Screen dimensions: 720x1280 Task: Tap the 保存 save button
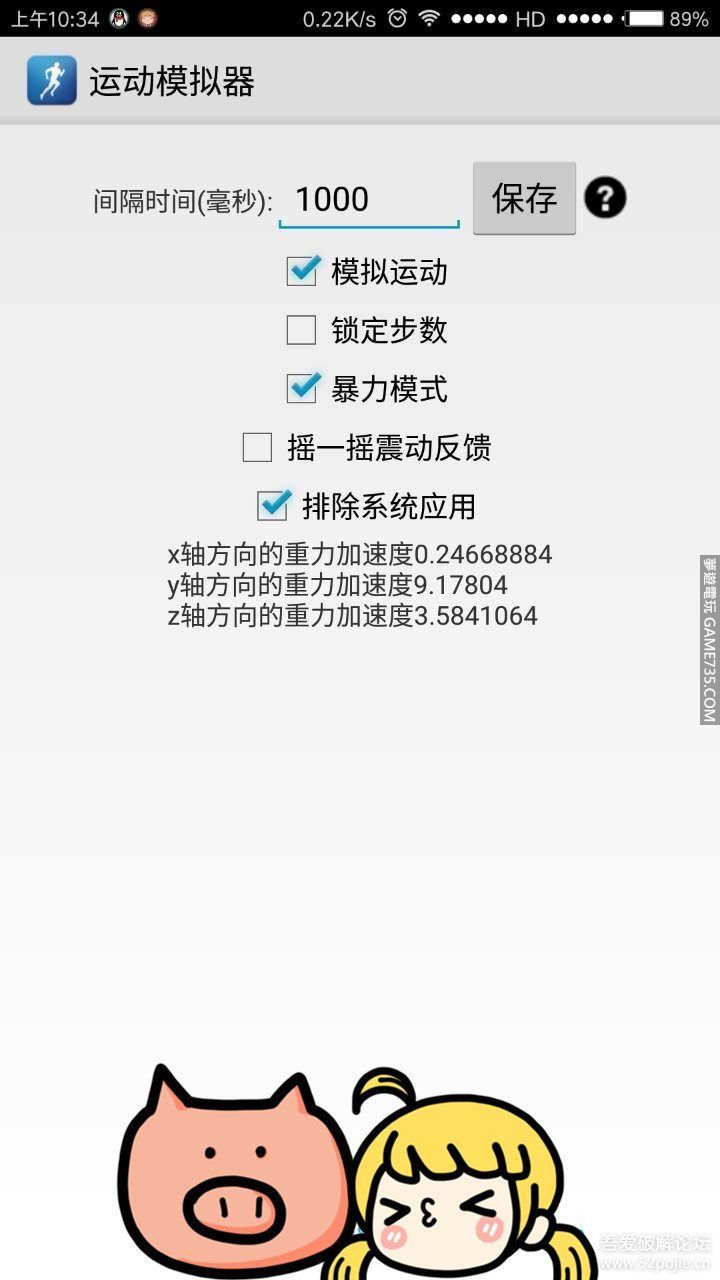click(x=524, y=198)
